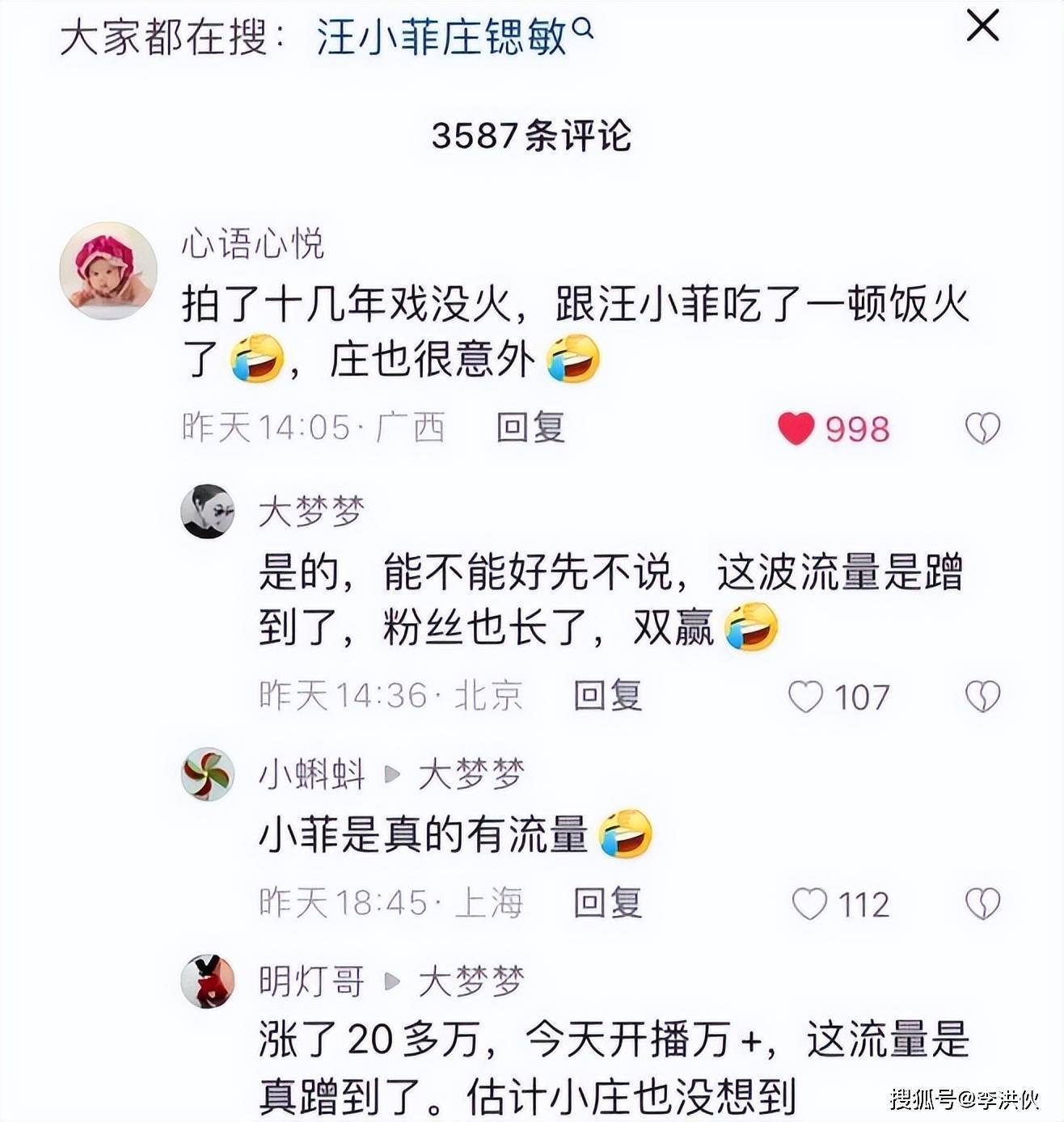Like 心语心悦's comment with 998 likes
This screenshot has height=1122, width=1064.
point(796,428)
